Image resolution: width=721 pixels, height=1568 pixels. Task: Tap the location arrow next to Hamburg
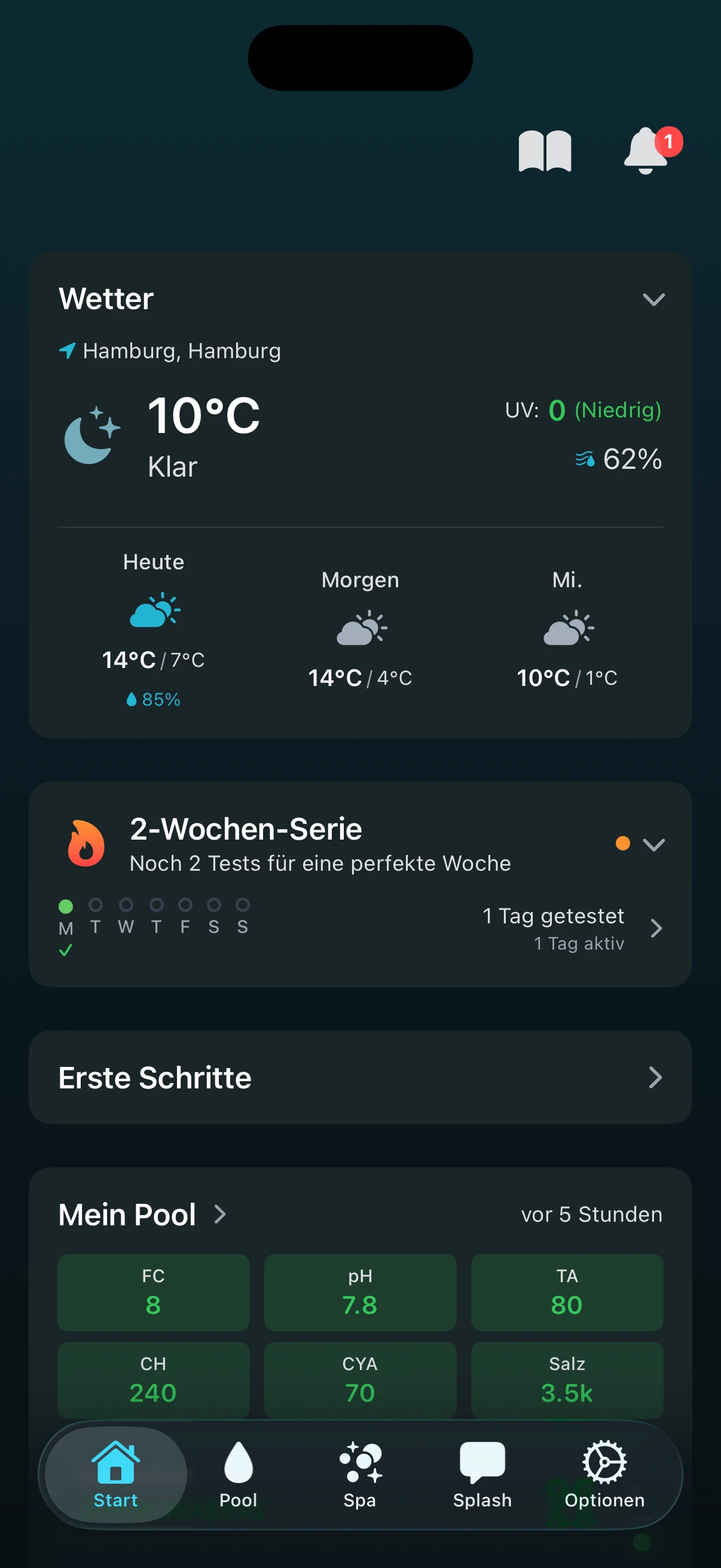pos(67,350)
